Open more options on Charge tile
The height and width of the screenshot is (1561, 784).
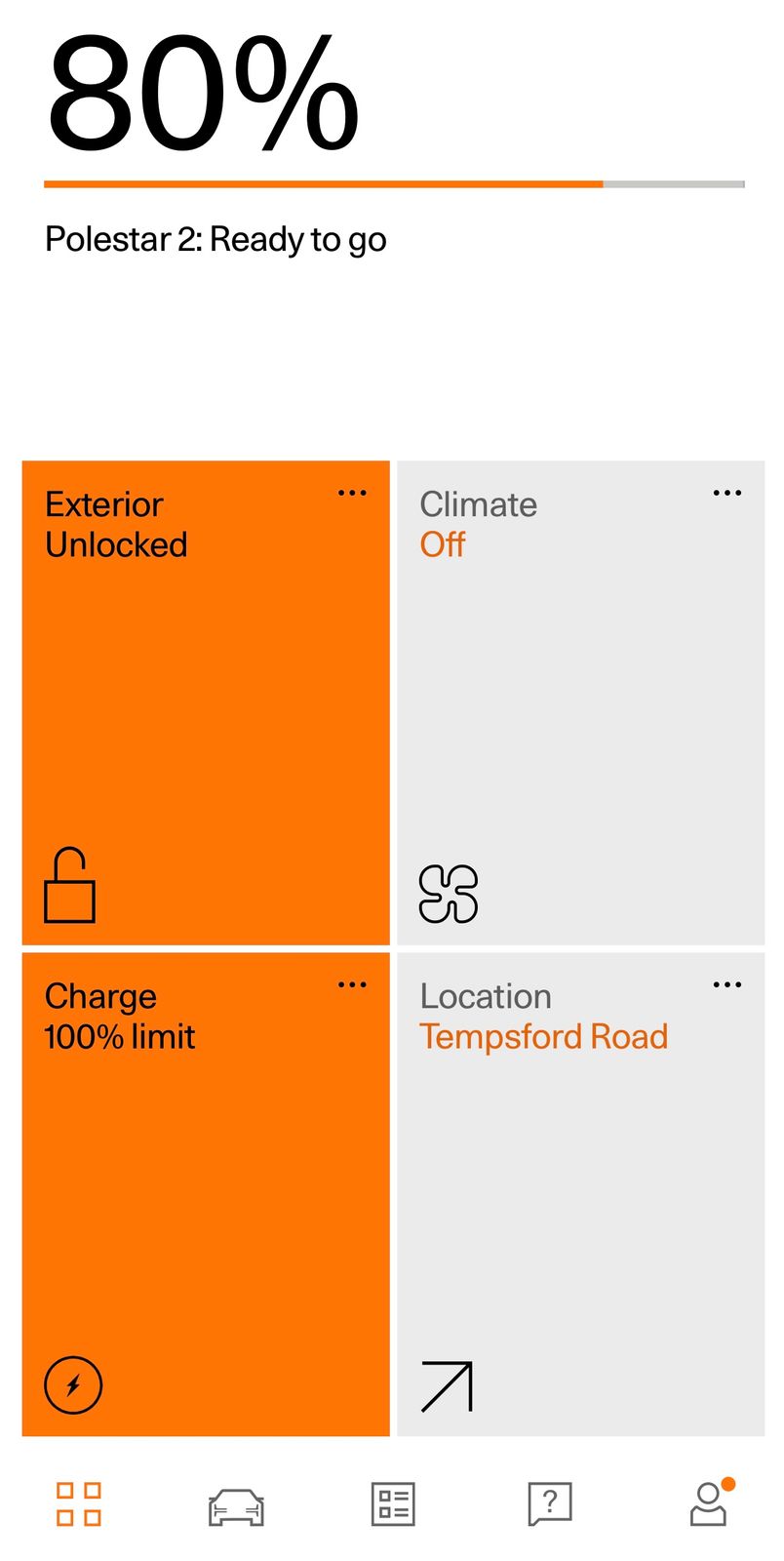[352, 985]
